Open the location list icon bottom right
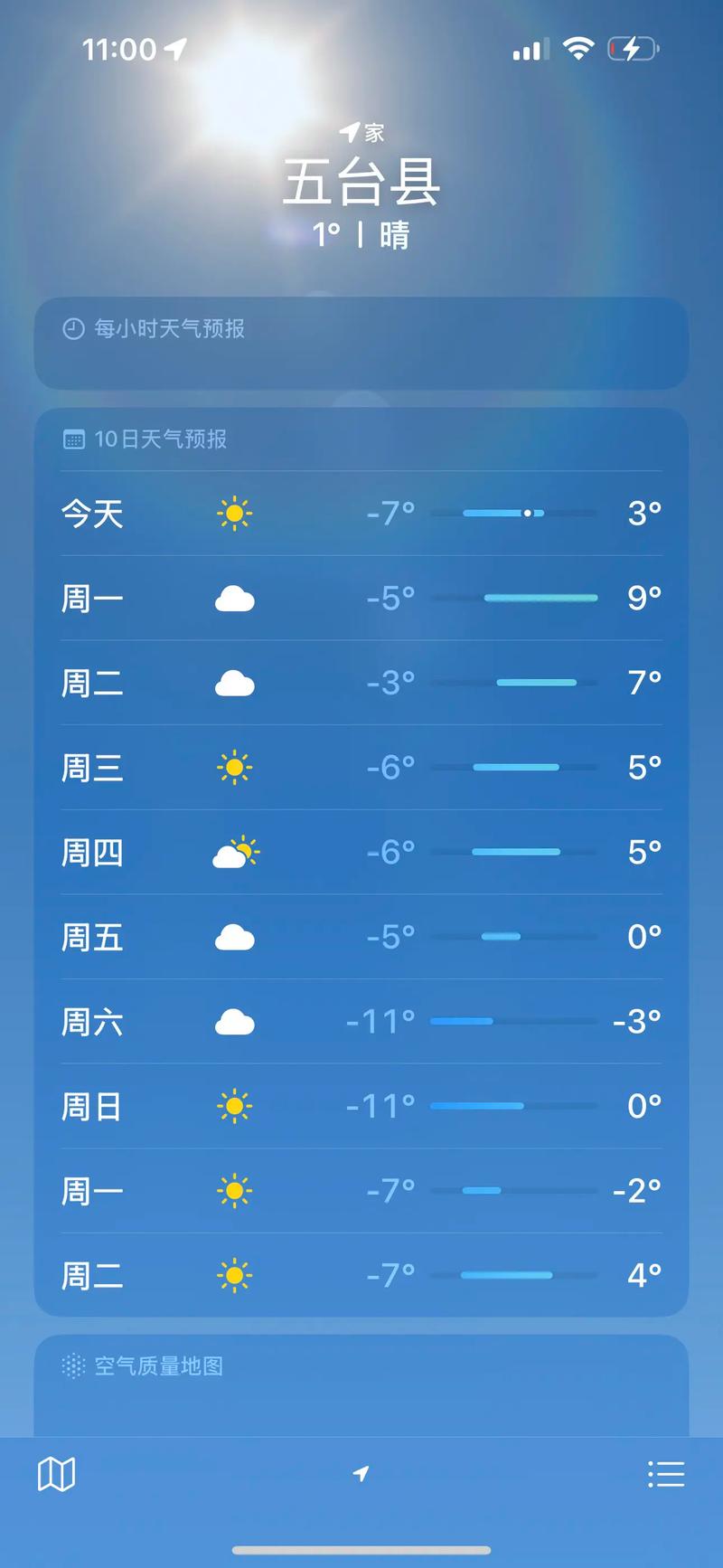Image resolution: width=723 pixels, height=1568 pixels. tap(667, 1474)
